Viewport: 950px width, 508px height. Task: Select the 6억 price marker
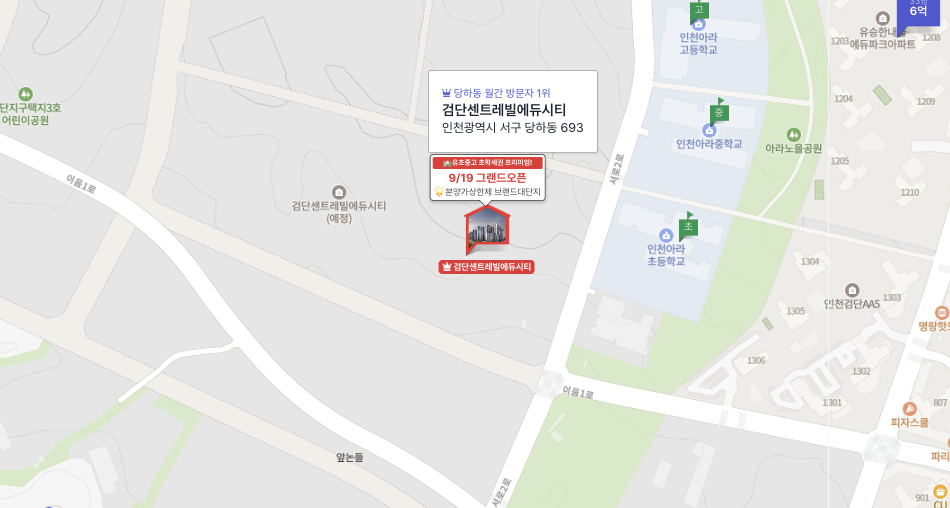917,10
